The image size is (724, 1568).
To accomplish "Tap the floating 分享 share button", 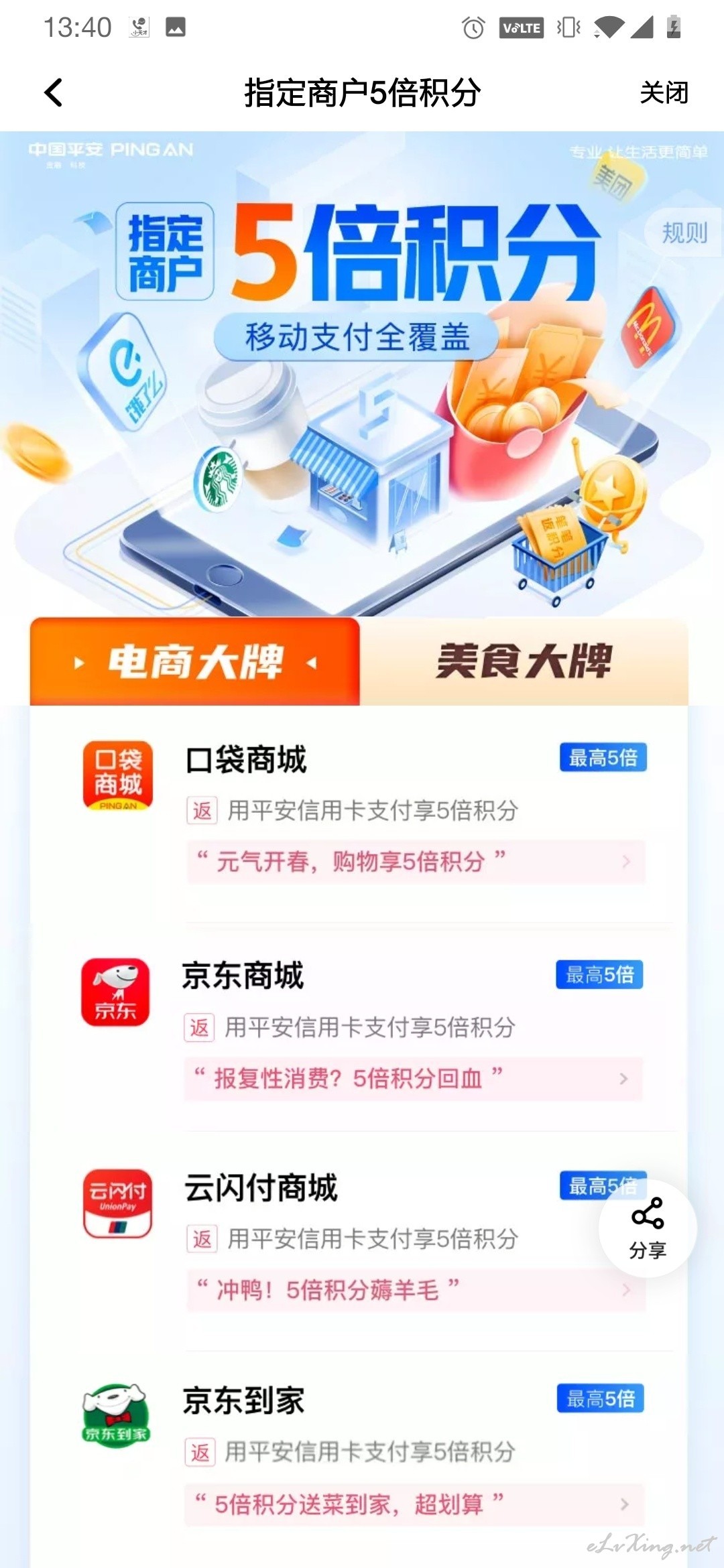I will (648, 1228).
